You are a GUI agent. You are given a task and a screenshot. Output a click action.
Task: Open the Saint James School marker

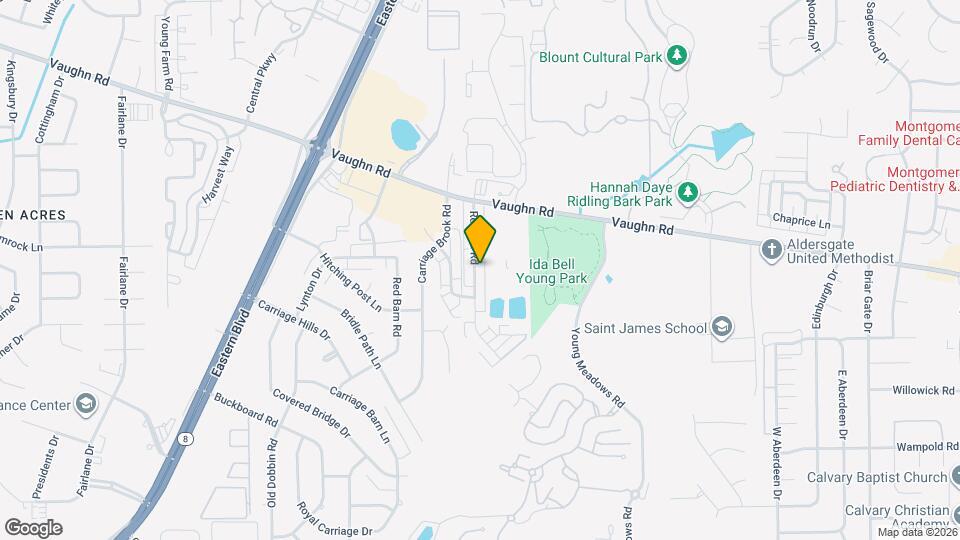coord(722,328)
